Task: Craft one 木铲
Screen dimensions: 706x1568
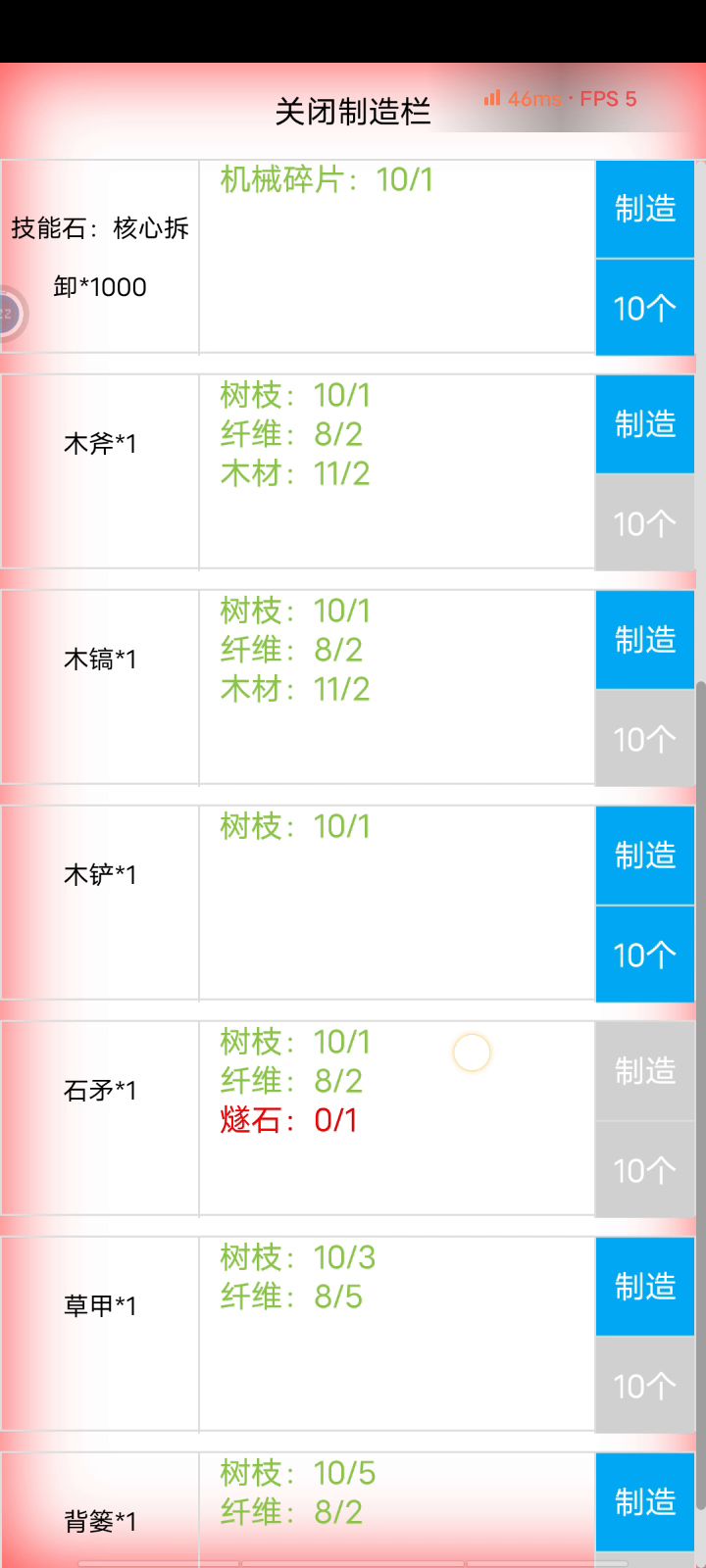Action: pos(644,856)
